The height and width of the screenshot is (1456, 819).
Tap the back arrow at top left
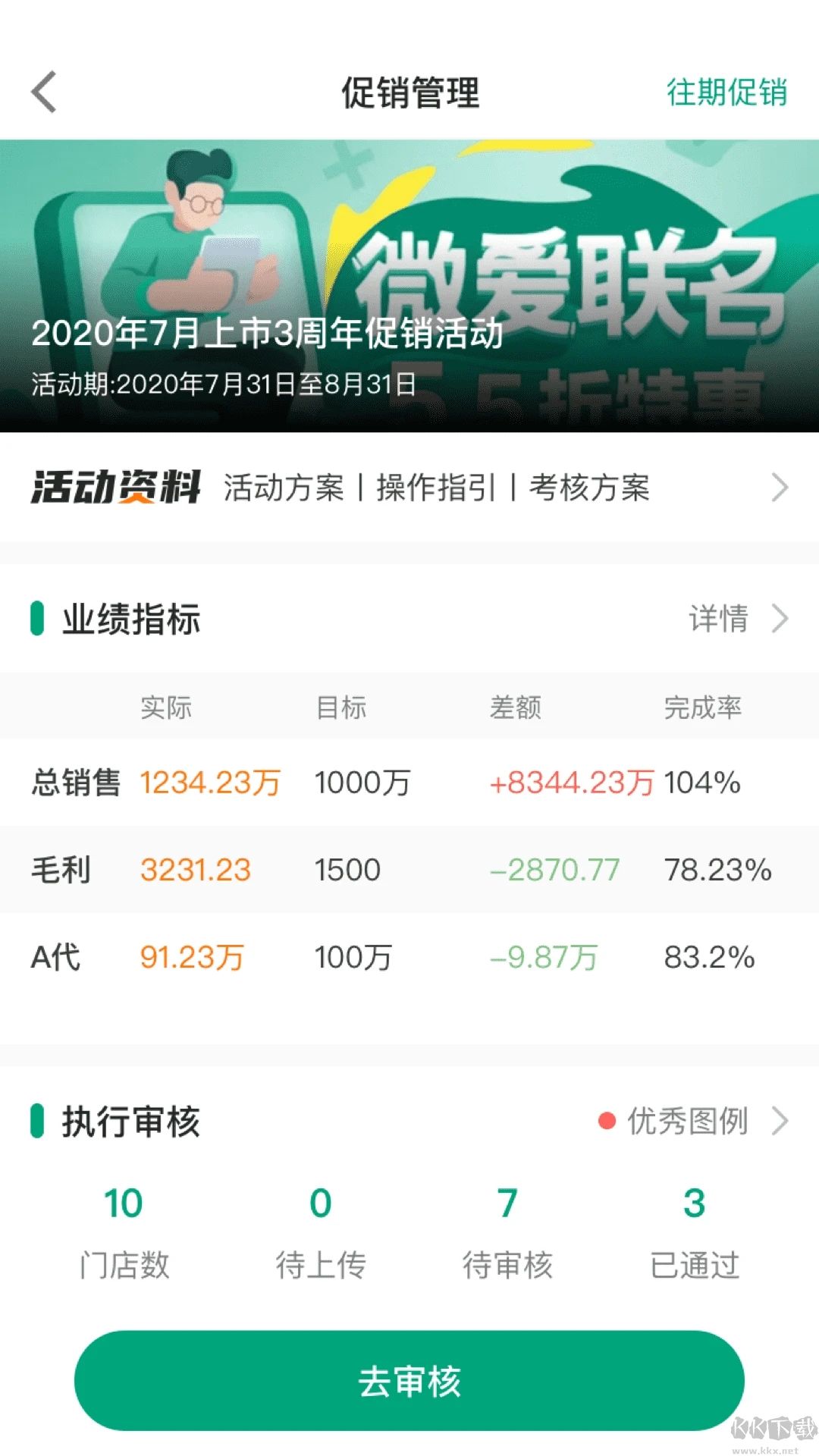[x=43, y=93]
